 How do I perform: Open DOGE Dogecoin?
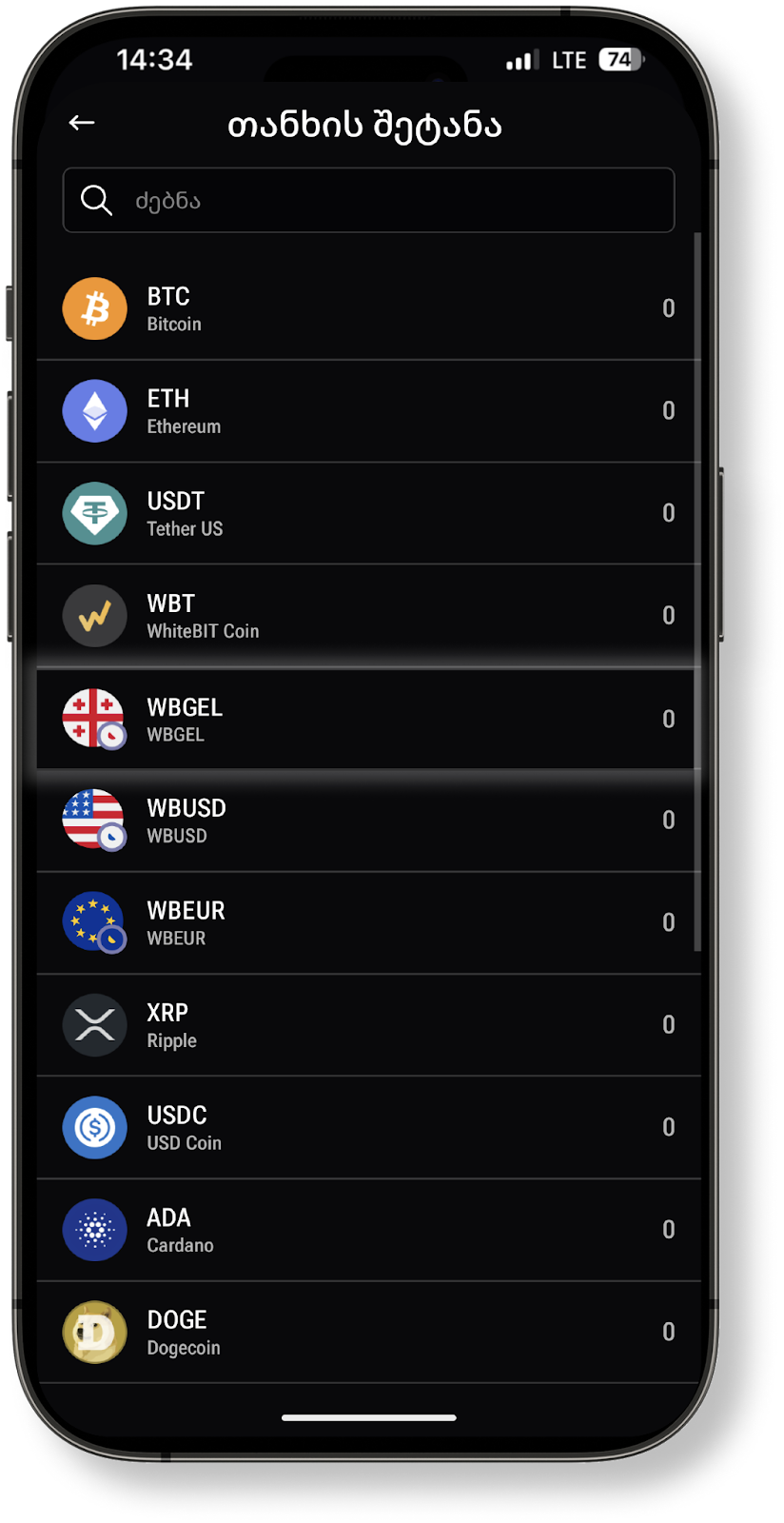[x=368, y=1333]
